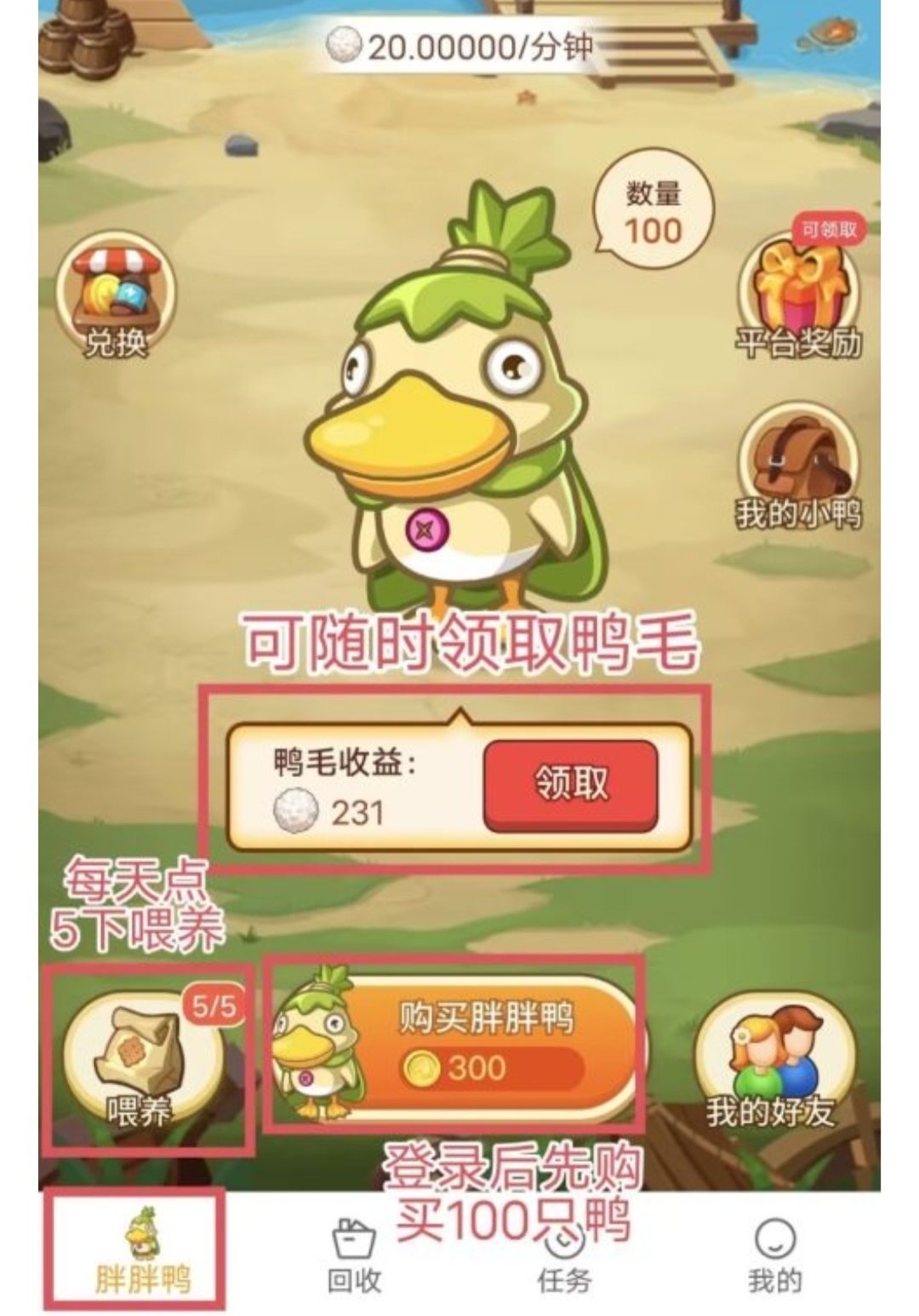The width and height of the screenshot is (919, 1316).
Task: Feed the duck with 喂养
Action: (140, 1060)
